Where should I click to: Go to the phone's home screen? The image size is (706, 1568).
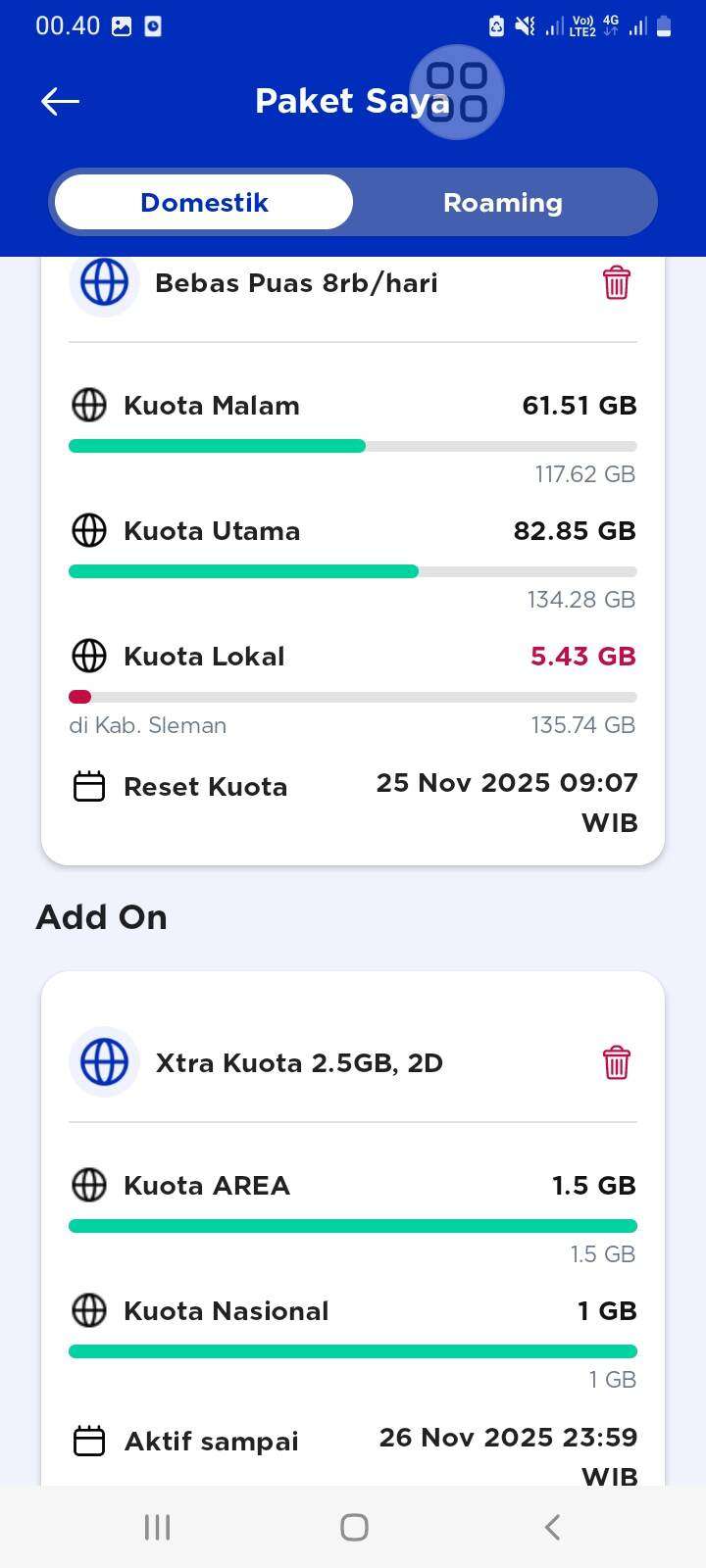pyautogui.click(x=354, y=1526)
